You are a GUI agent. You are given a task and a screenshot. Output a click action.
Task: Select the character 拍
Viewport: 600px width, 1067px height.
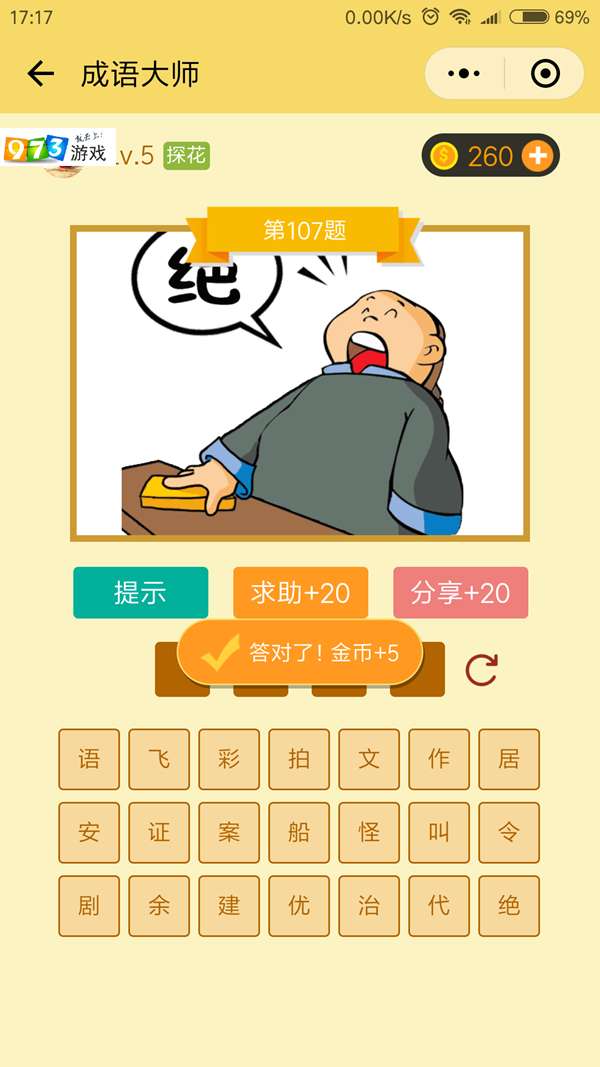point(299,759)
